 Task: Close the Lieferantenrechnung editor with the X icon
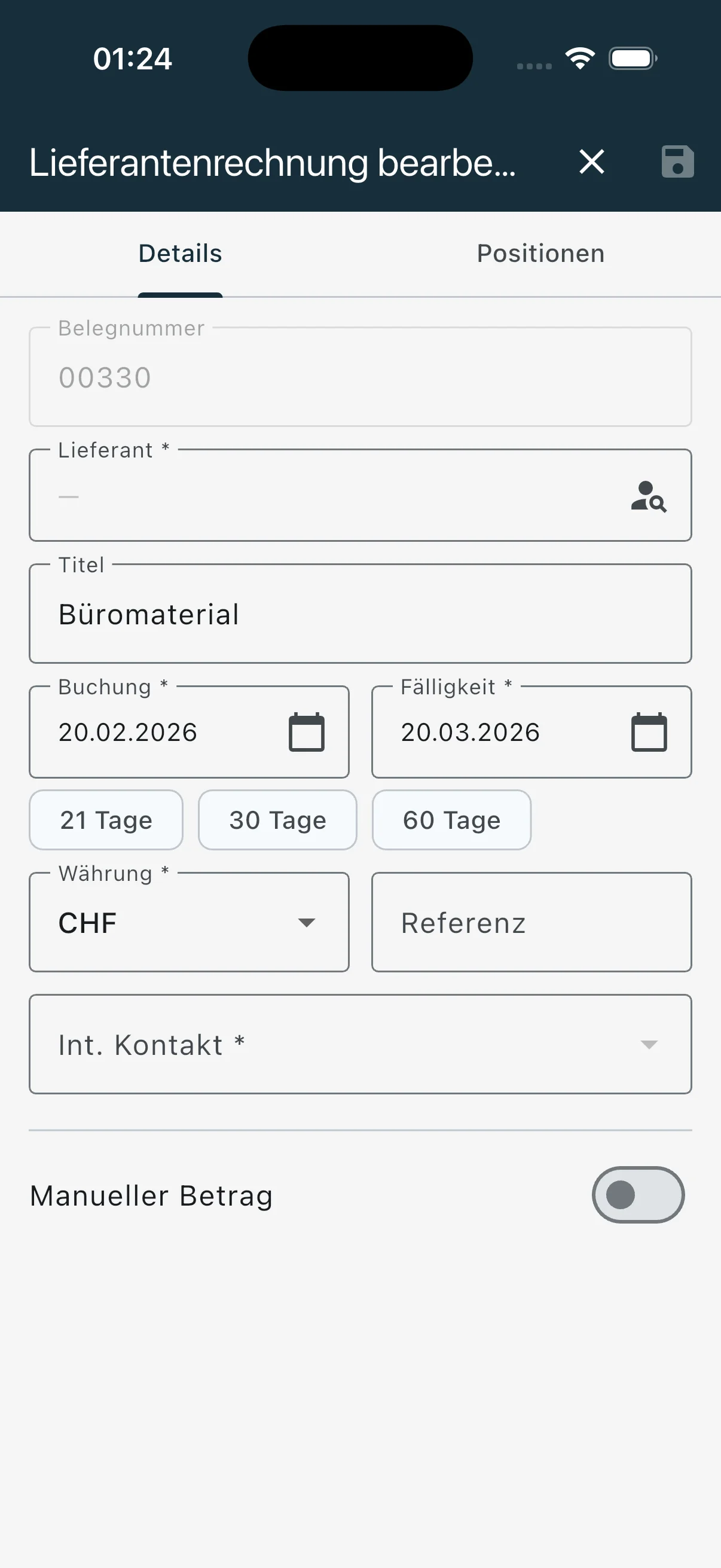pyautogui.click(x=591, y=162)
